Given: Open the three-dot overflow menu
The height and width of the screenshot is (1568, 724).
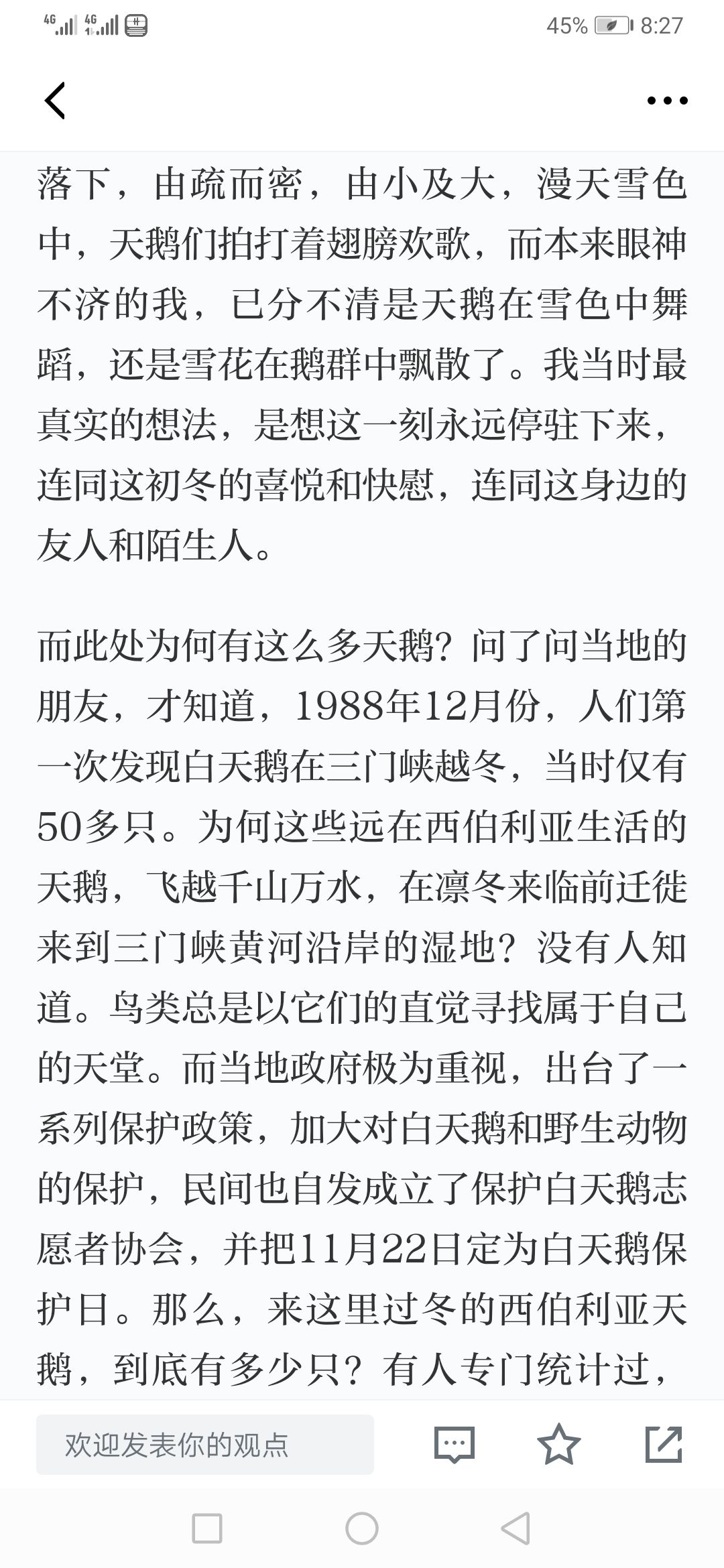Looking at the screenshot, I should (667, 101).
